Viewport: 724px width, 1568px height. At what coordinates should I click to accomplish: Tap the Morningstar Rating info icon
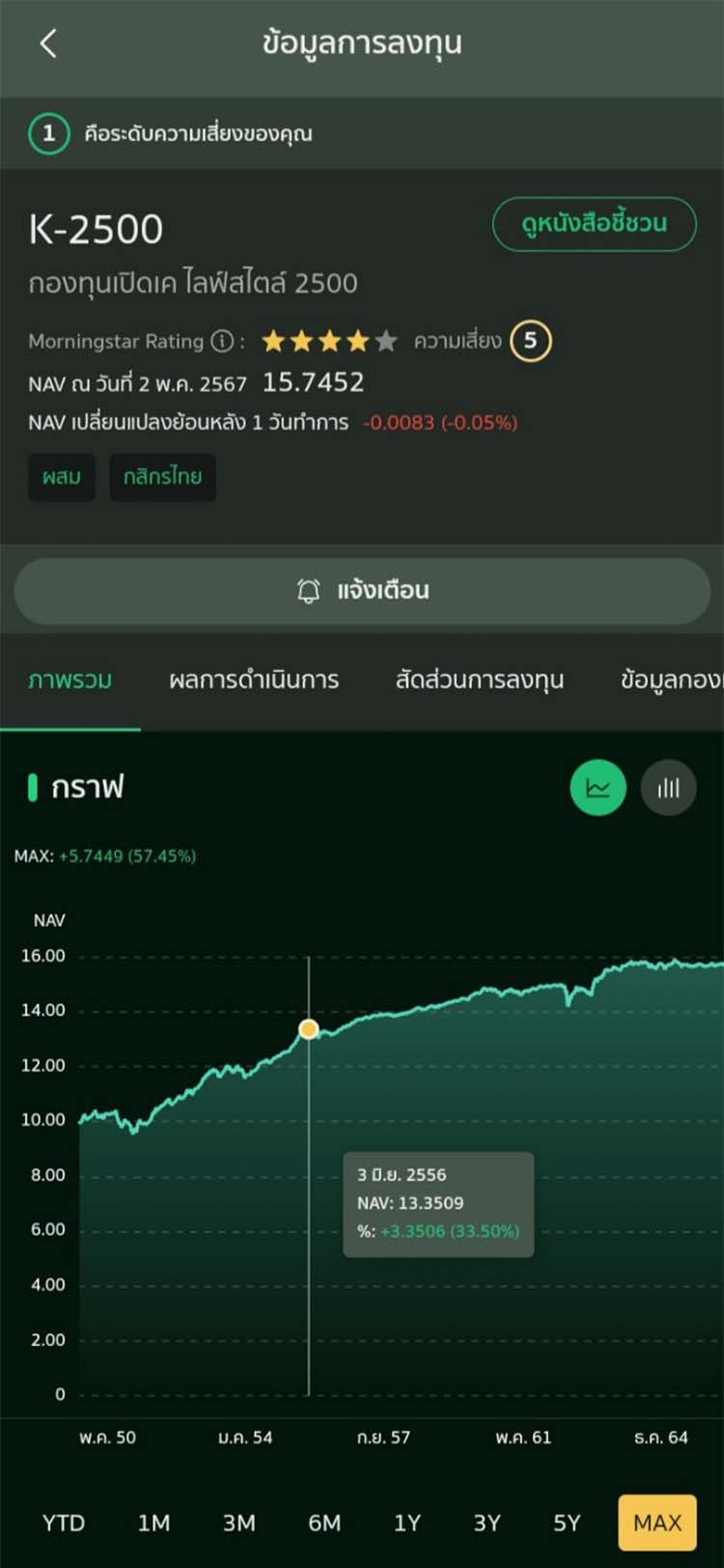click(222, 341)
